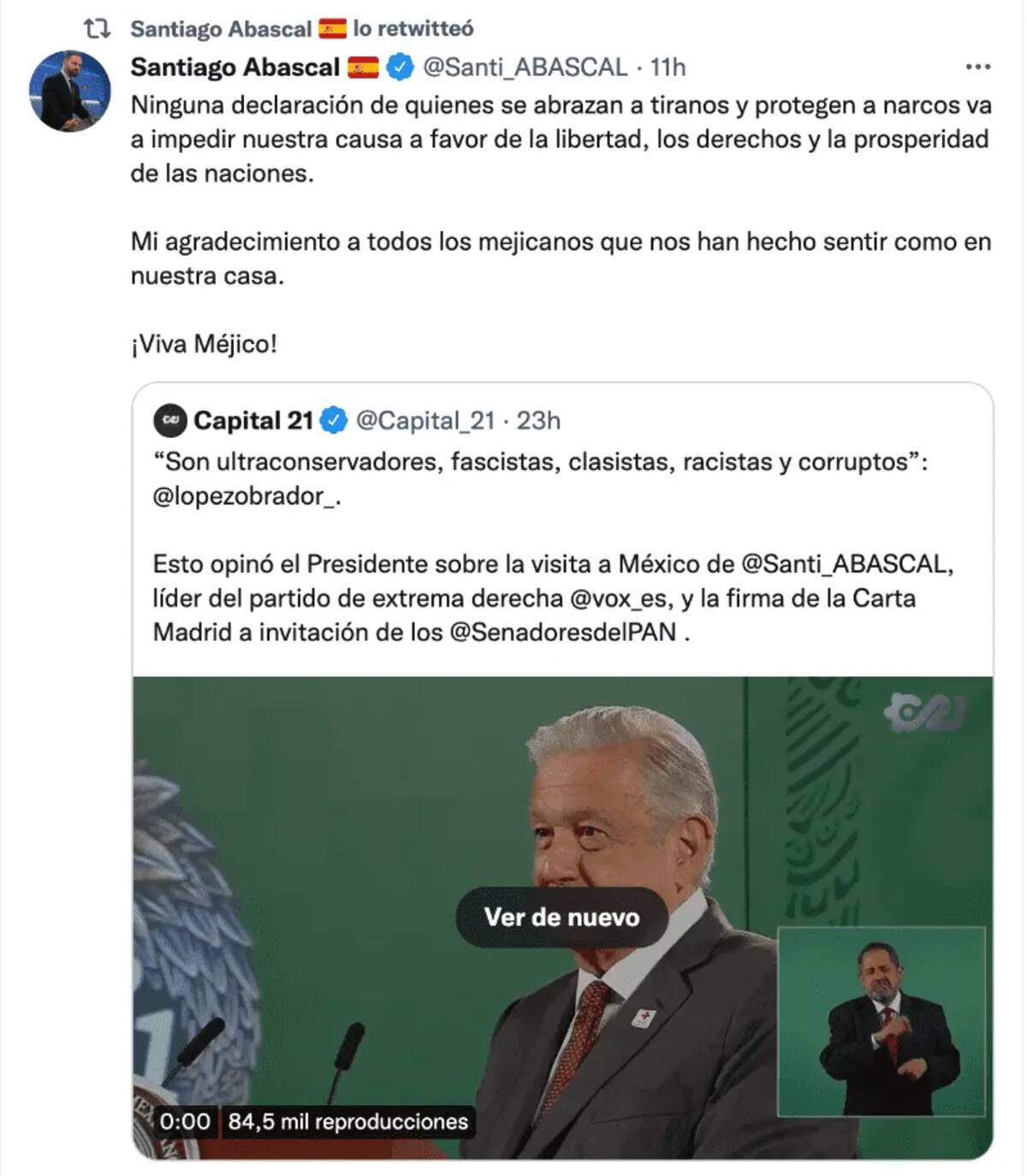Viewport: 1027px width, 1176px height.
Task: Open the Capital 21 account avatar
Action: (169, 420)
